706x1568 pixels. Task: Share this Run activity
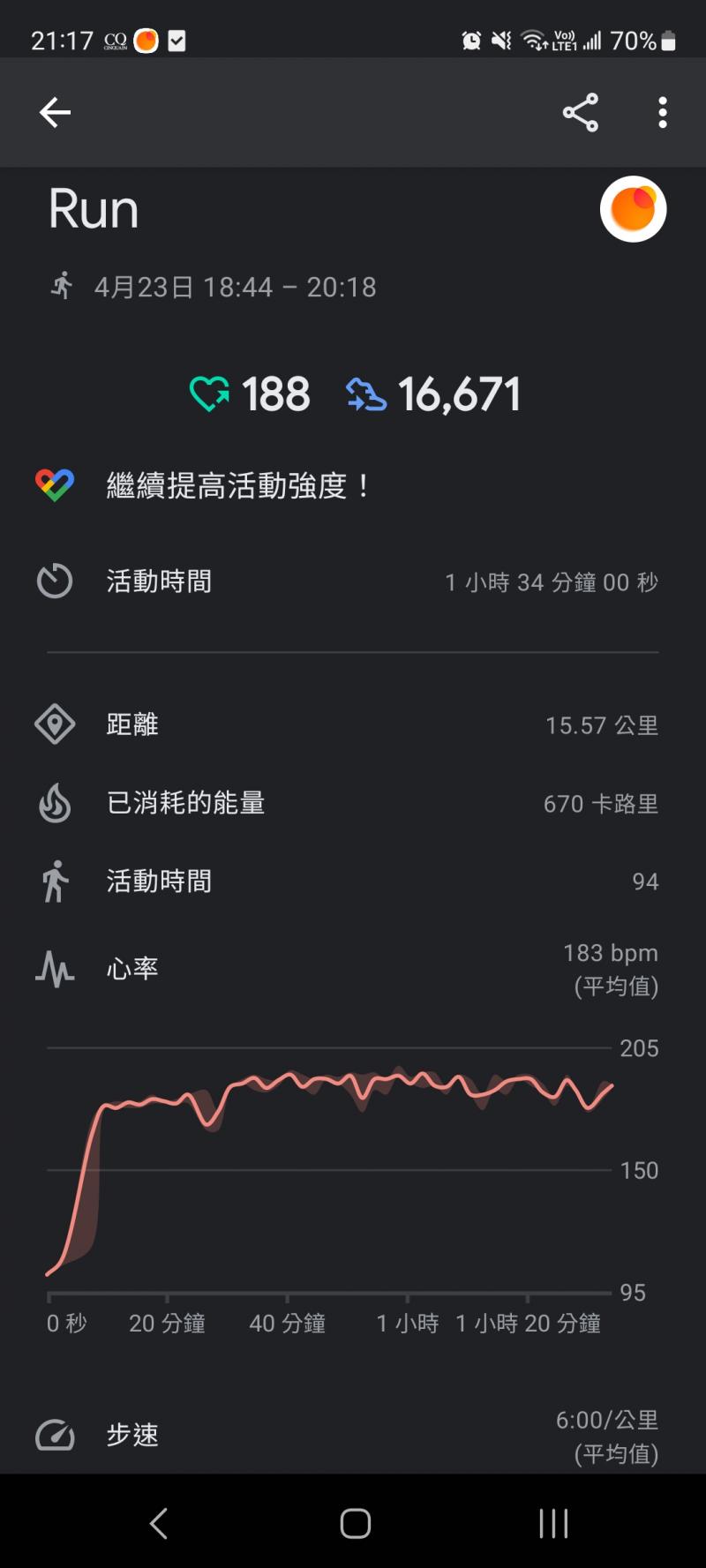coord(581,113)
